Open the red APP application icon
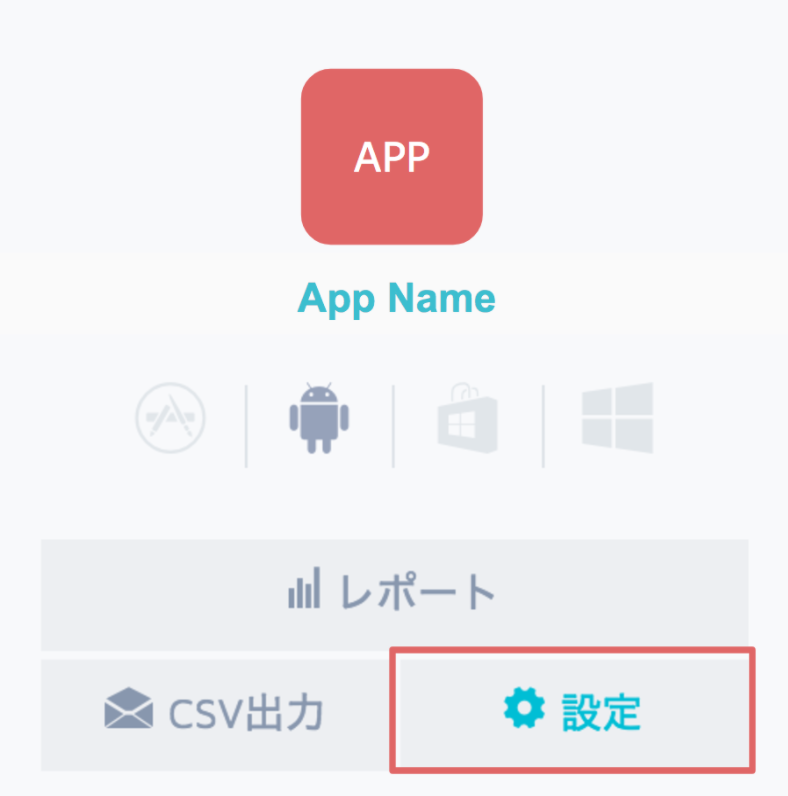Image resolution: width=788 pixels, height=796 pixels. (x=392, y=156)
